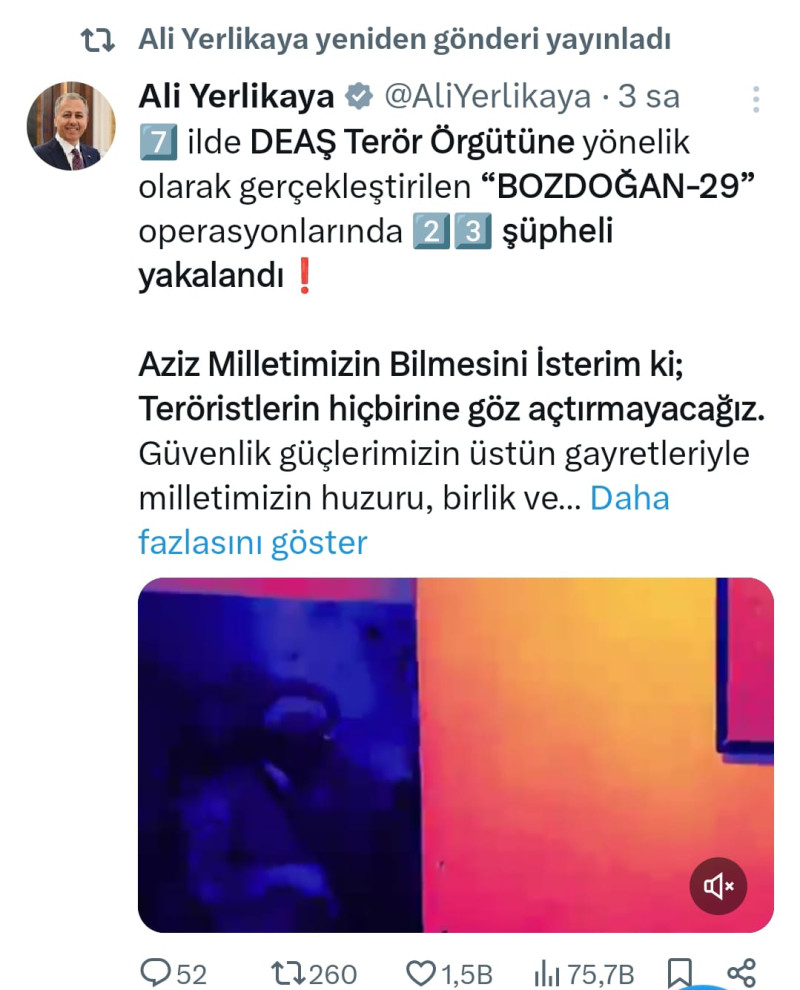Viewport: 800px width, 990px height.
Task: Open Ali Yerlikaya's profile picture
Action: [x=70, y=126]
